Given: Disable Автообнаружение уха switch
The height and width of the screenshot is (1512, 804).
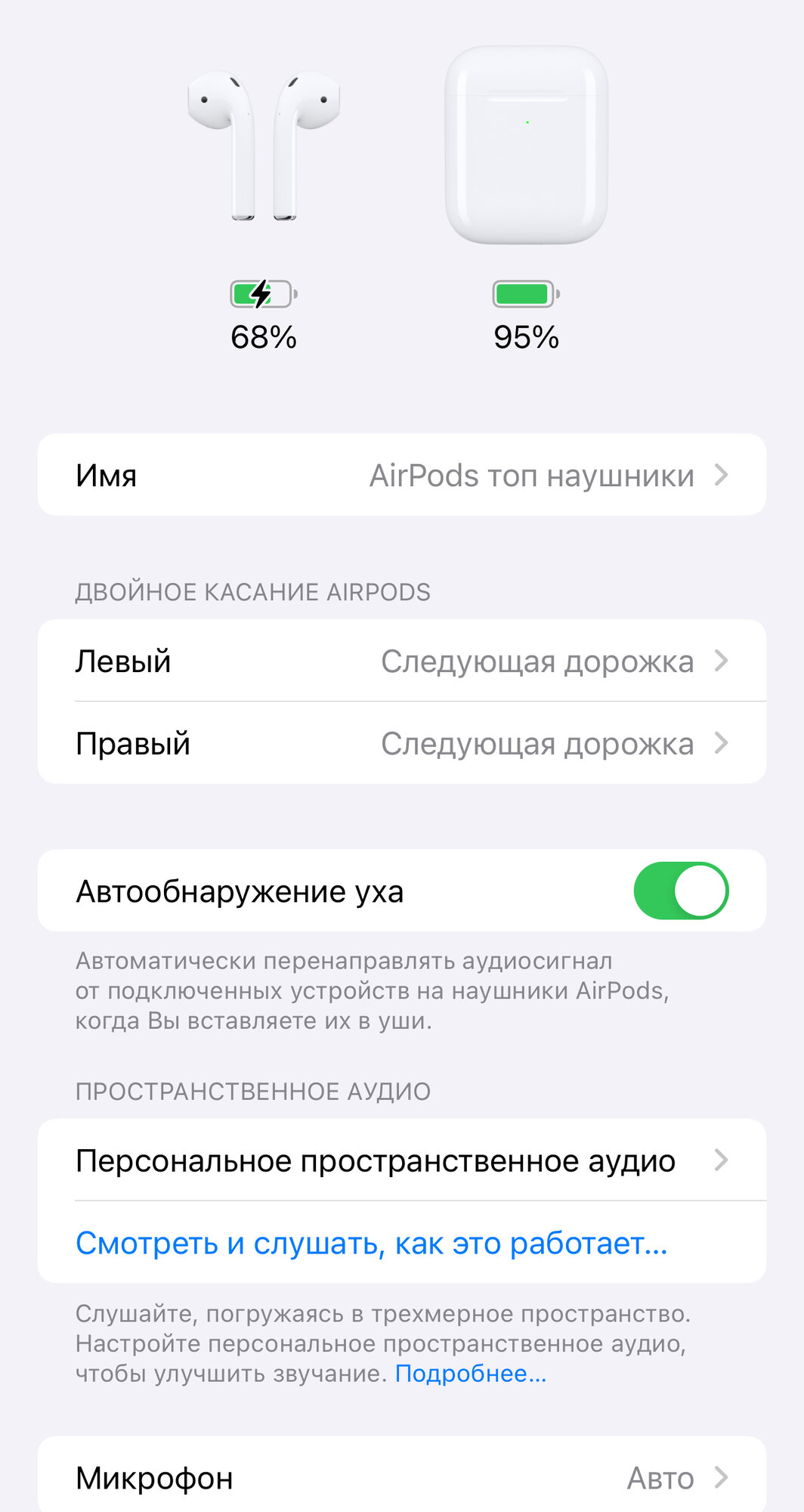Looking at the screenshot, I should coord(680,891).
